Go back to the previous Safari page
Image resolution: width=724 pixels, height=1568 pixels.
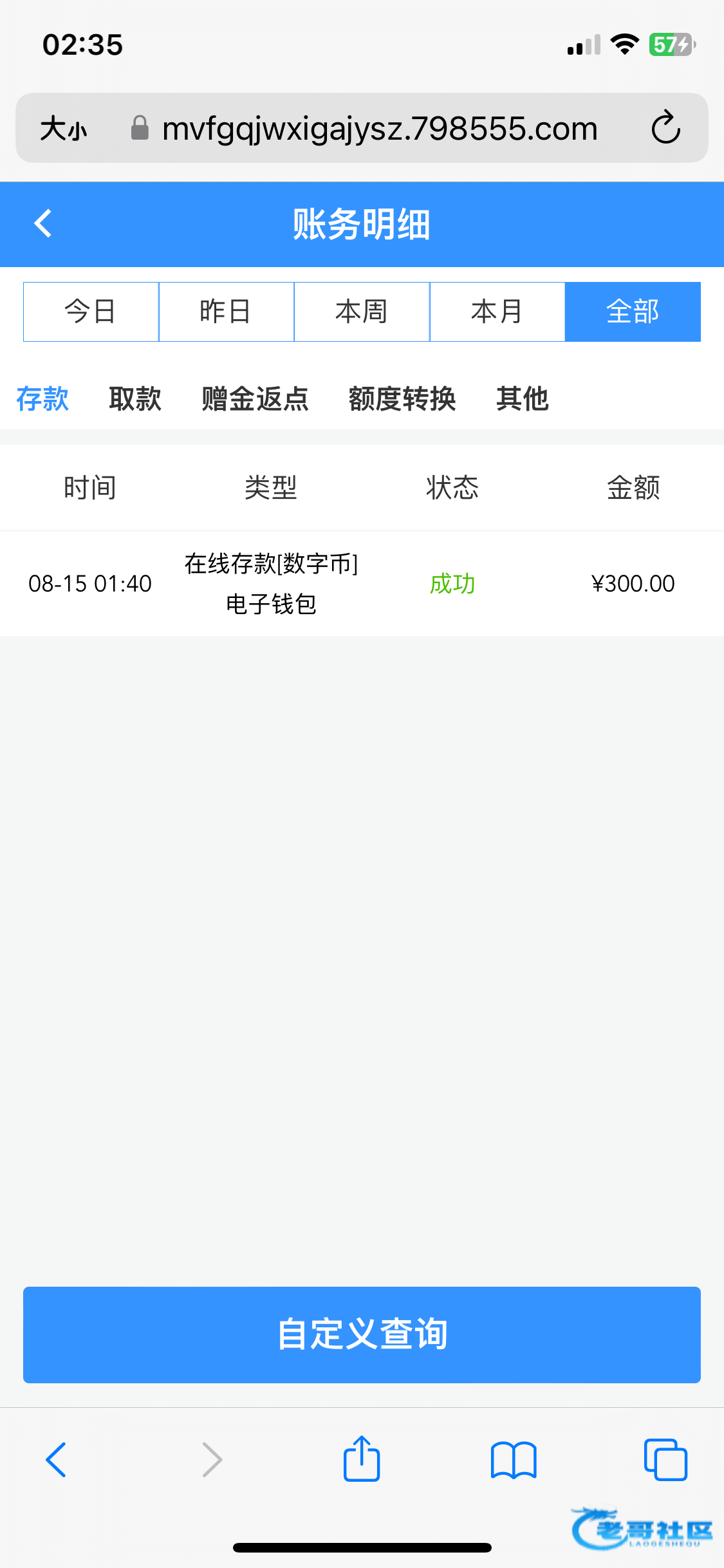pyautogui.click(x=57, y=1459)
